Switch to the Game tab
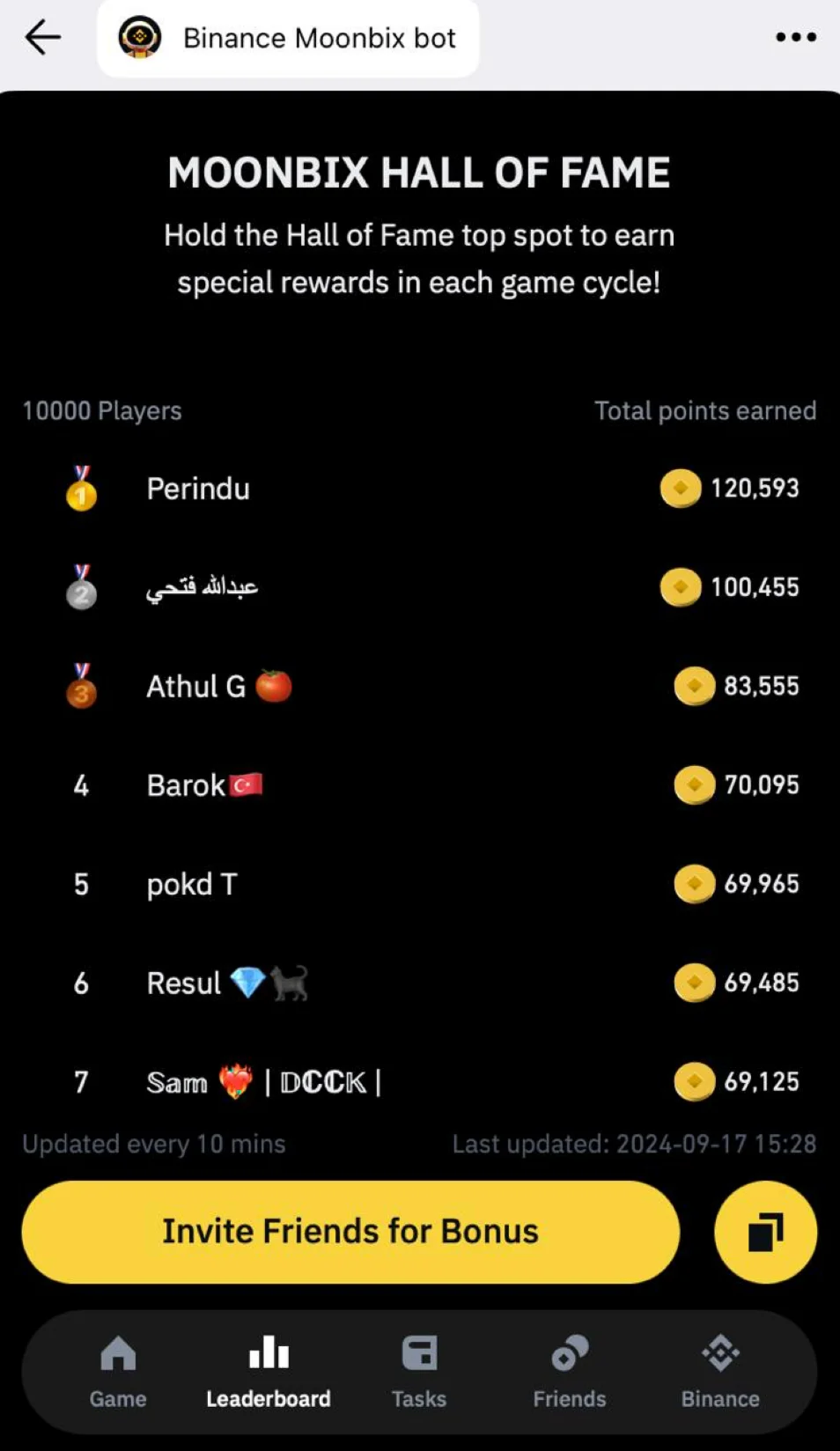Viewport: 840px width, 1451px height. pos(118,1372)
